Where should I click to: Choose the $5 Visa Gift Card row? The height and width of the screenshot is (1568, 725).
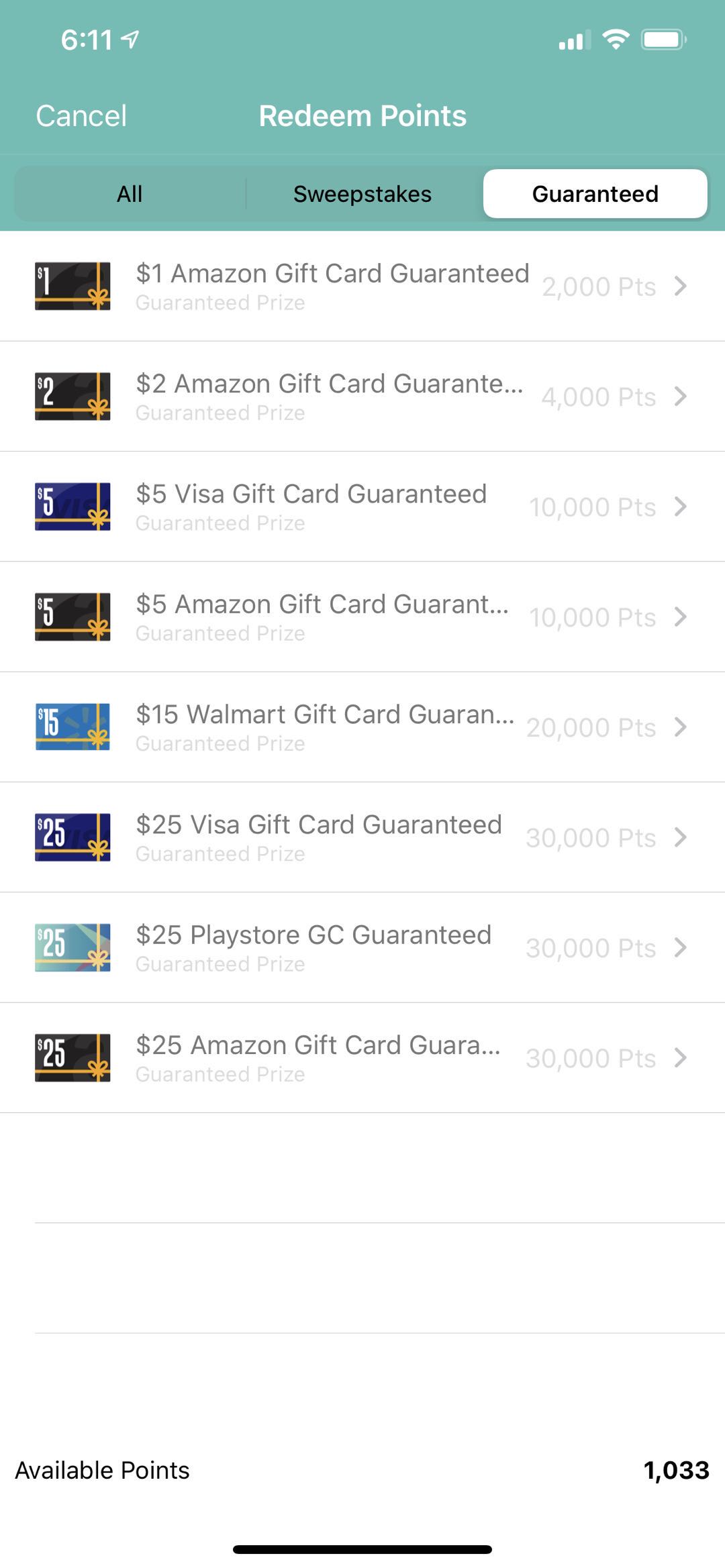point(362,507)
